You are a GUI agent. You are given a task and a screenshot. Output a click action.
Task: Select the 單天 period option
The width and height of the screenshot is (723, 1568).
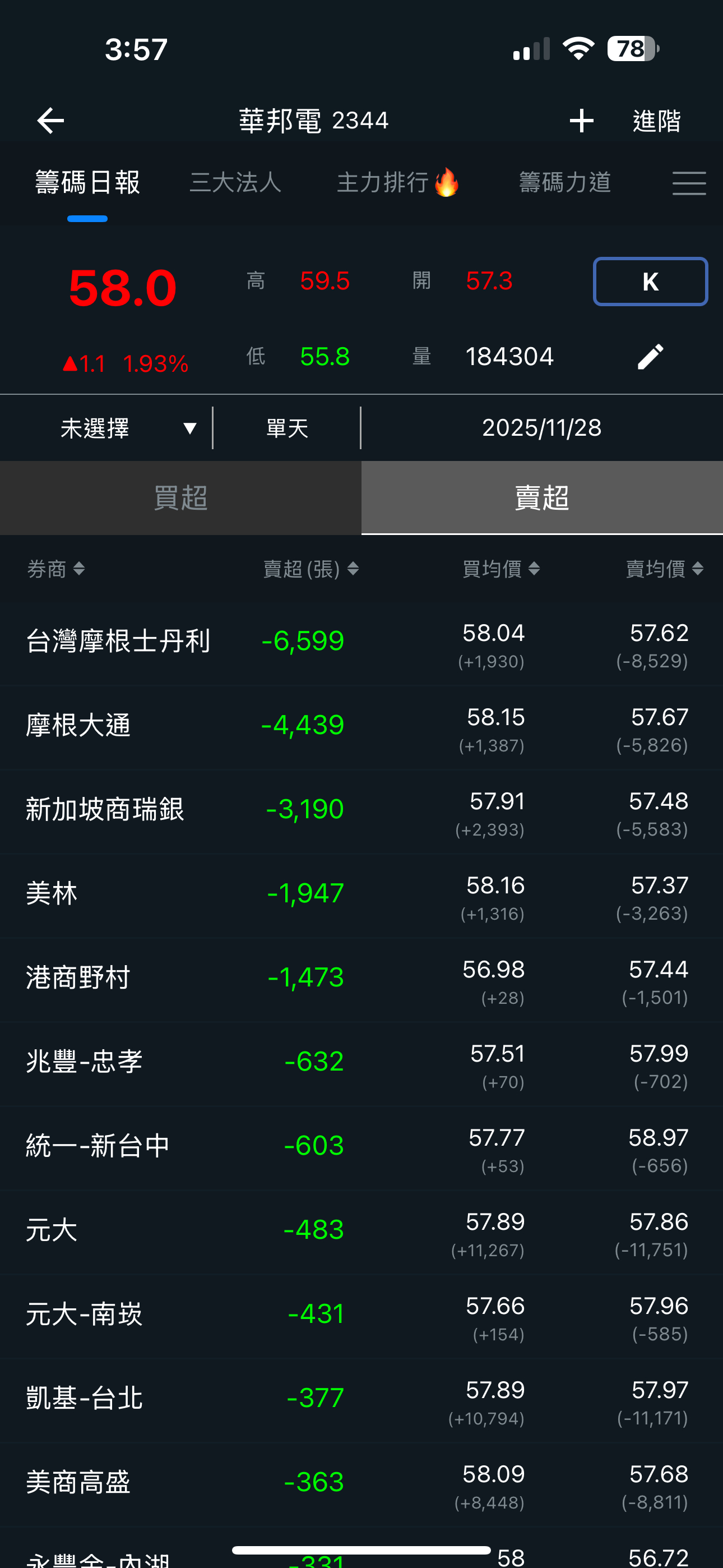288,428
